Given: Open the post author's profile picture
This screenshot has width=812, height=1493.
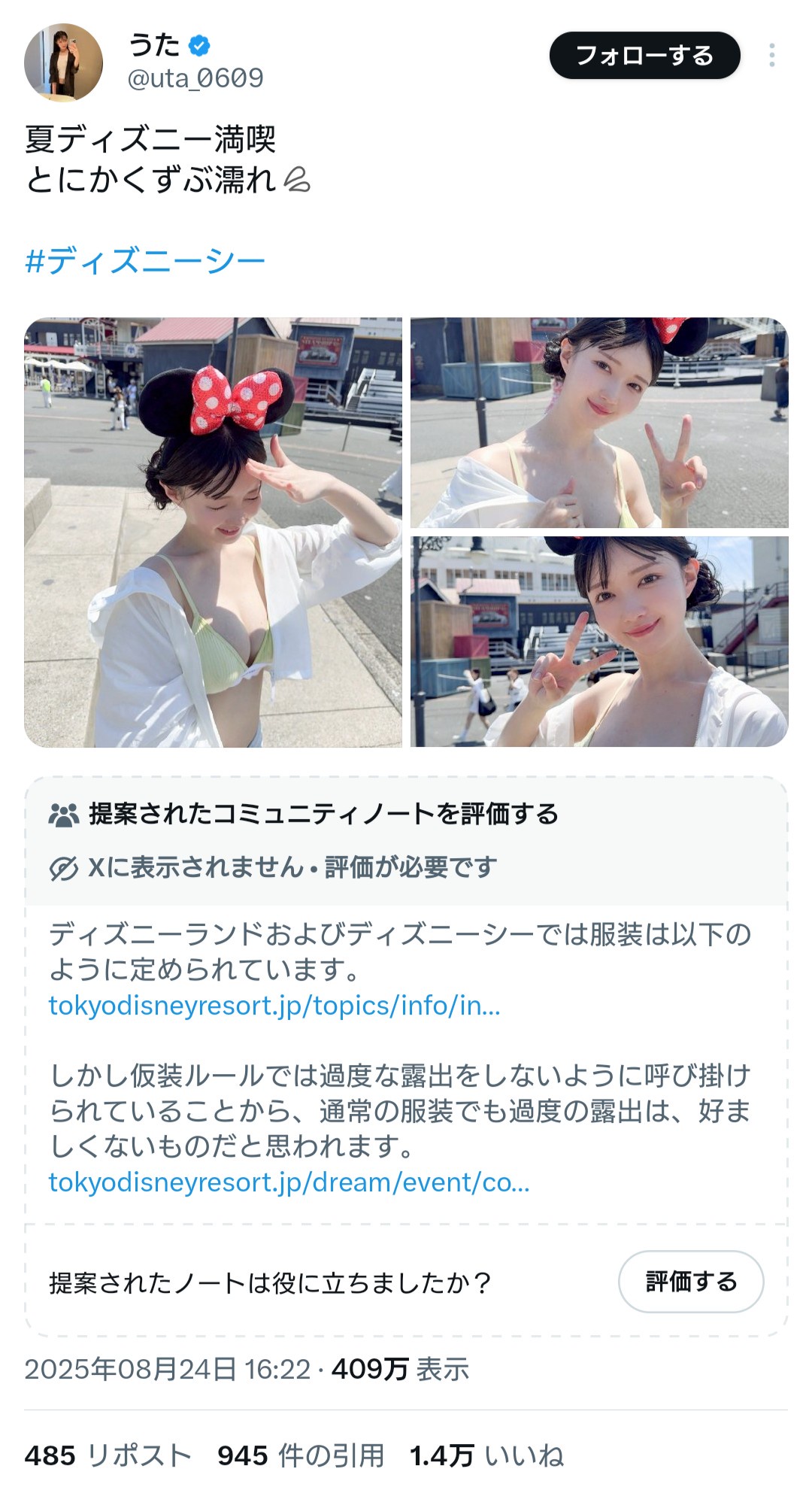Looking at the screenshot, I should click(63, 62).
